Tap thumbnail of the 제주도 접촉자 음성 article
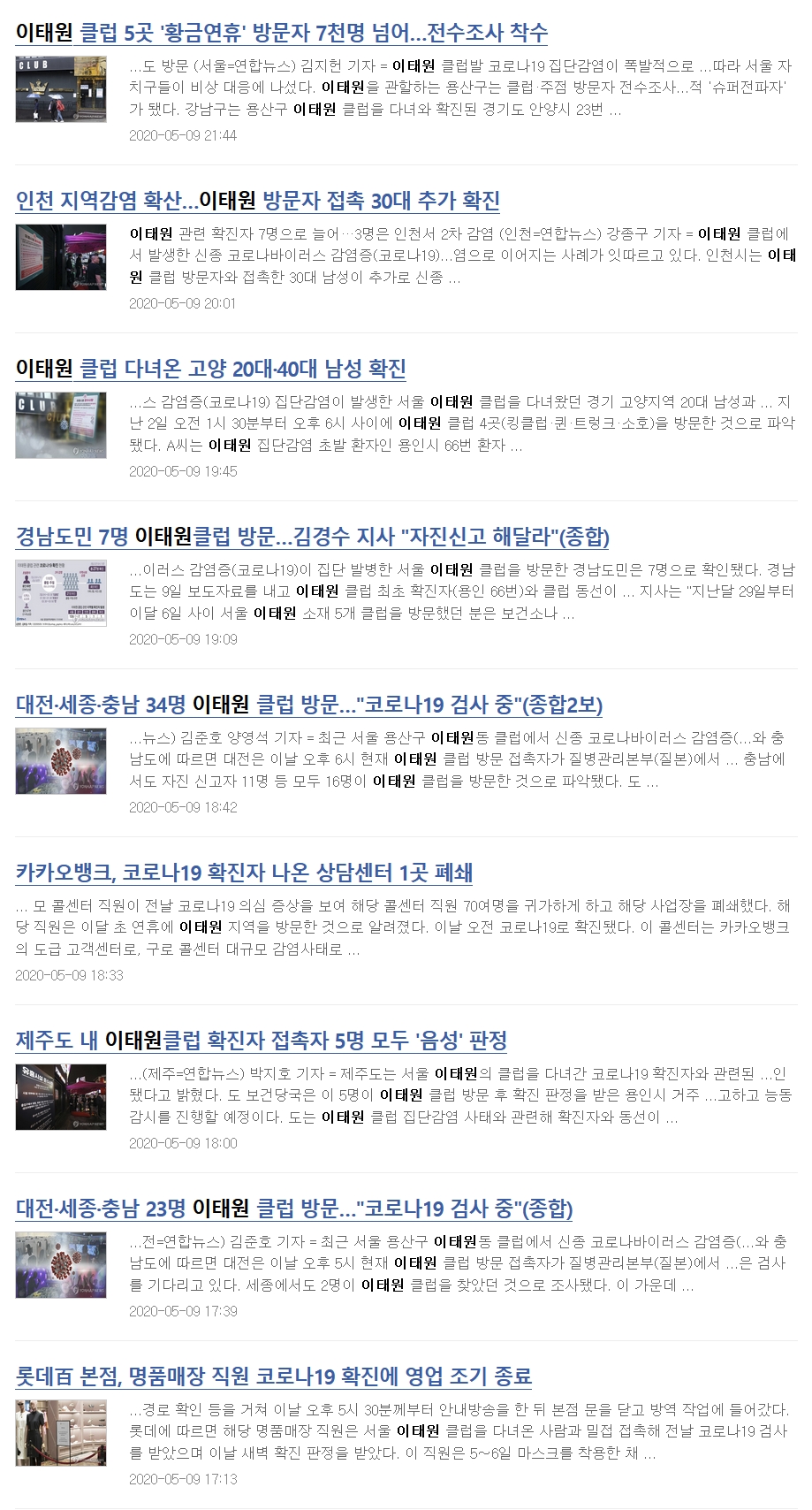Image resolution: width=812 pixels, height=1510 pixels. tap(61, 1097)
